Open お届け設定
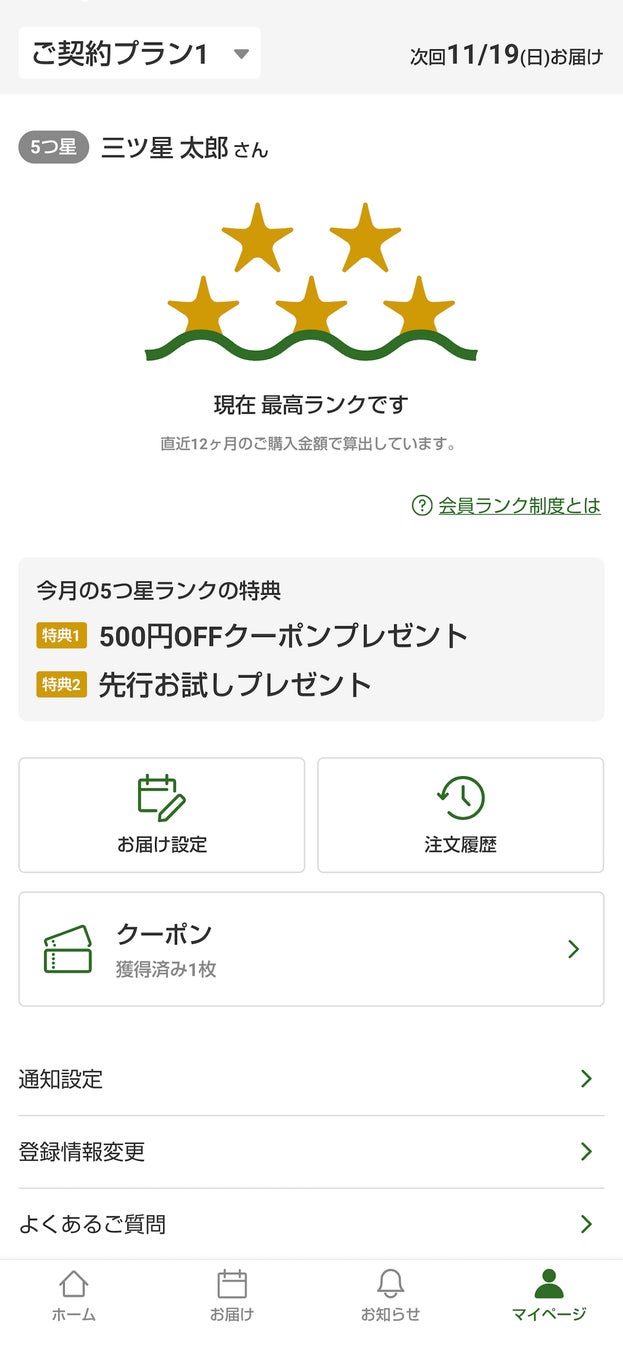Viewport: 623px width, 1350px height. 161,815
